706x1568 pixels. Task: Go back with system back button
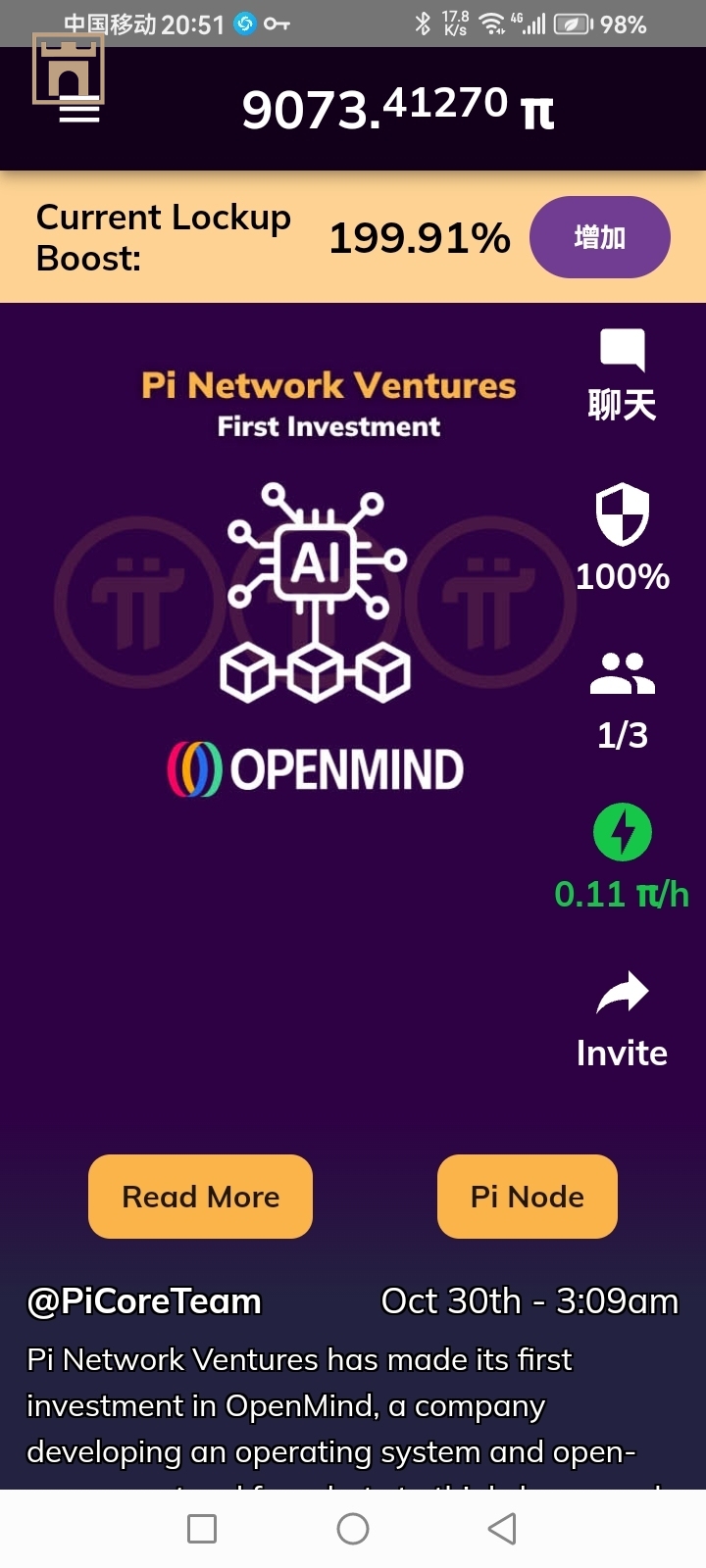502,1529
